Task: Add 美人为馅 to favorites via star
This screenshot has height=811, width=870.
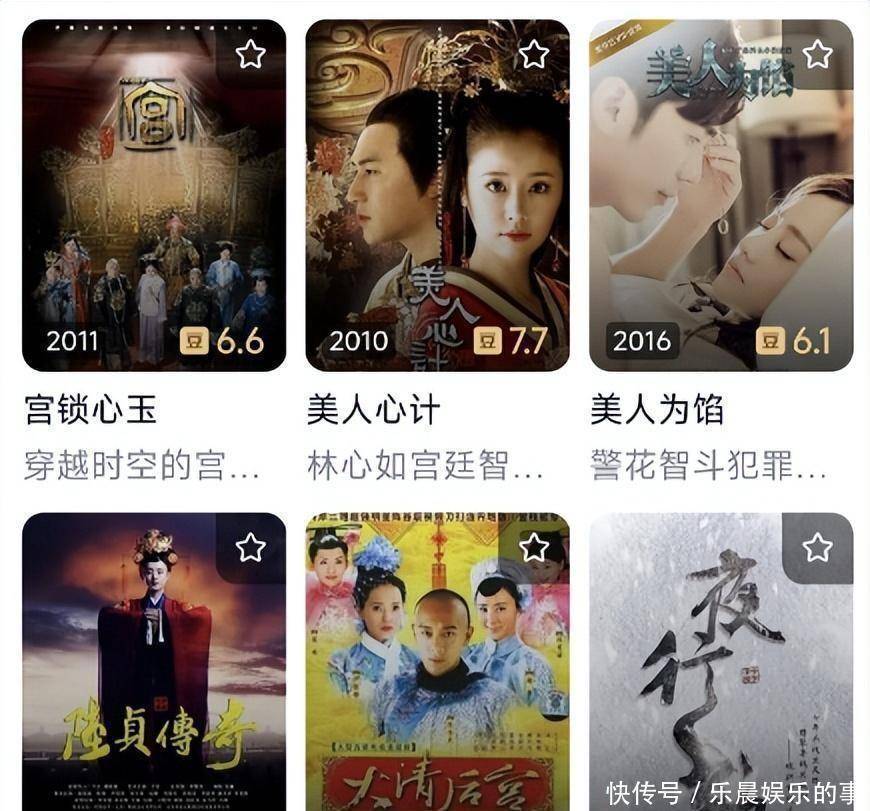Action: coord(817,54)
